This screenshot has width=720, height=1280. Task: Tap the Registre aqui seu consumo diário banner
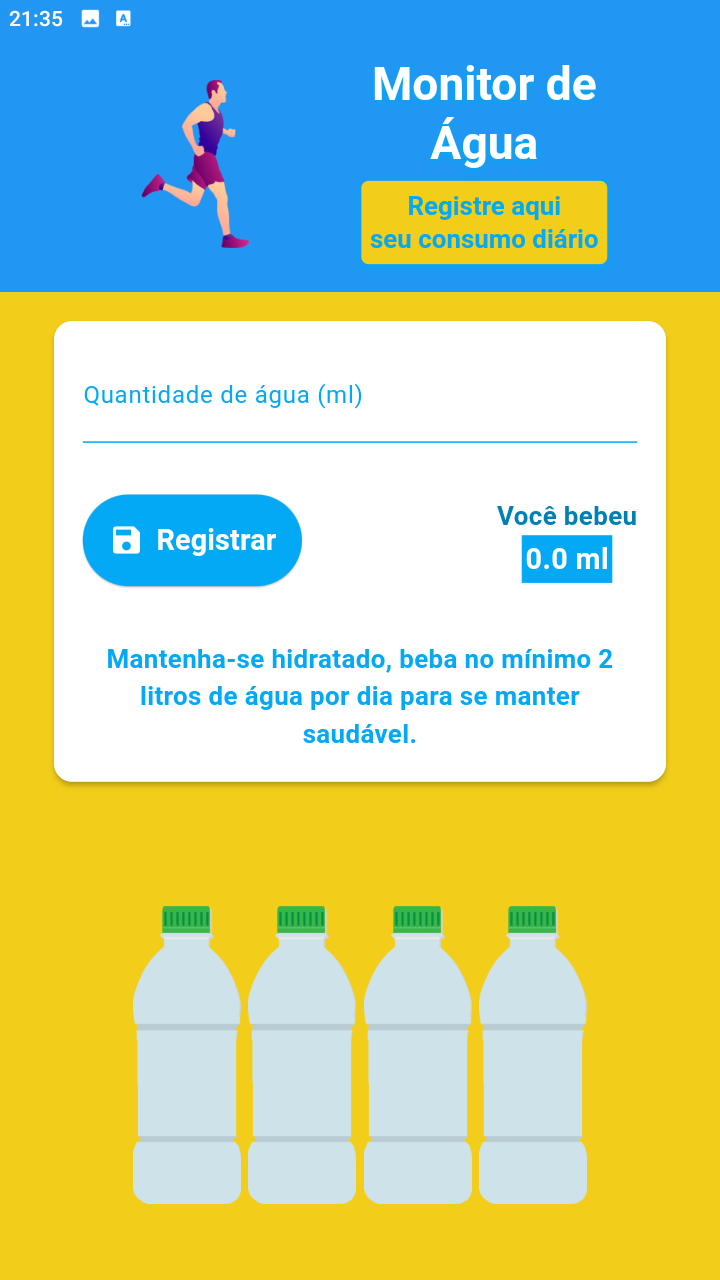pyautogui.click(x=484, y=222)
